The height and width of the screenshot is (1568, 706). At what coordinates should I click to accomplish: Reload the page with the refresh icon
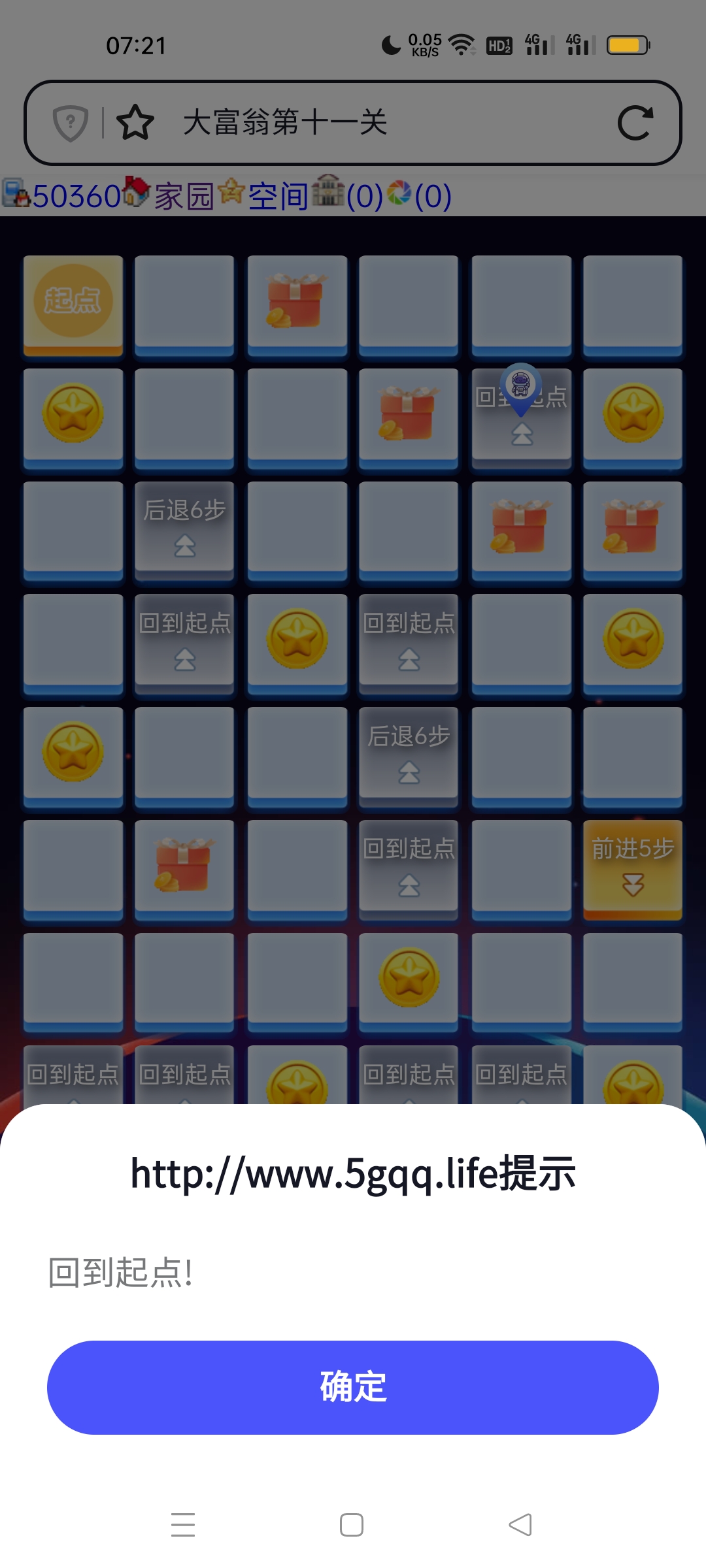click(x=635, y=123)
